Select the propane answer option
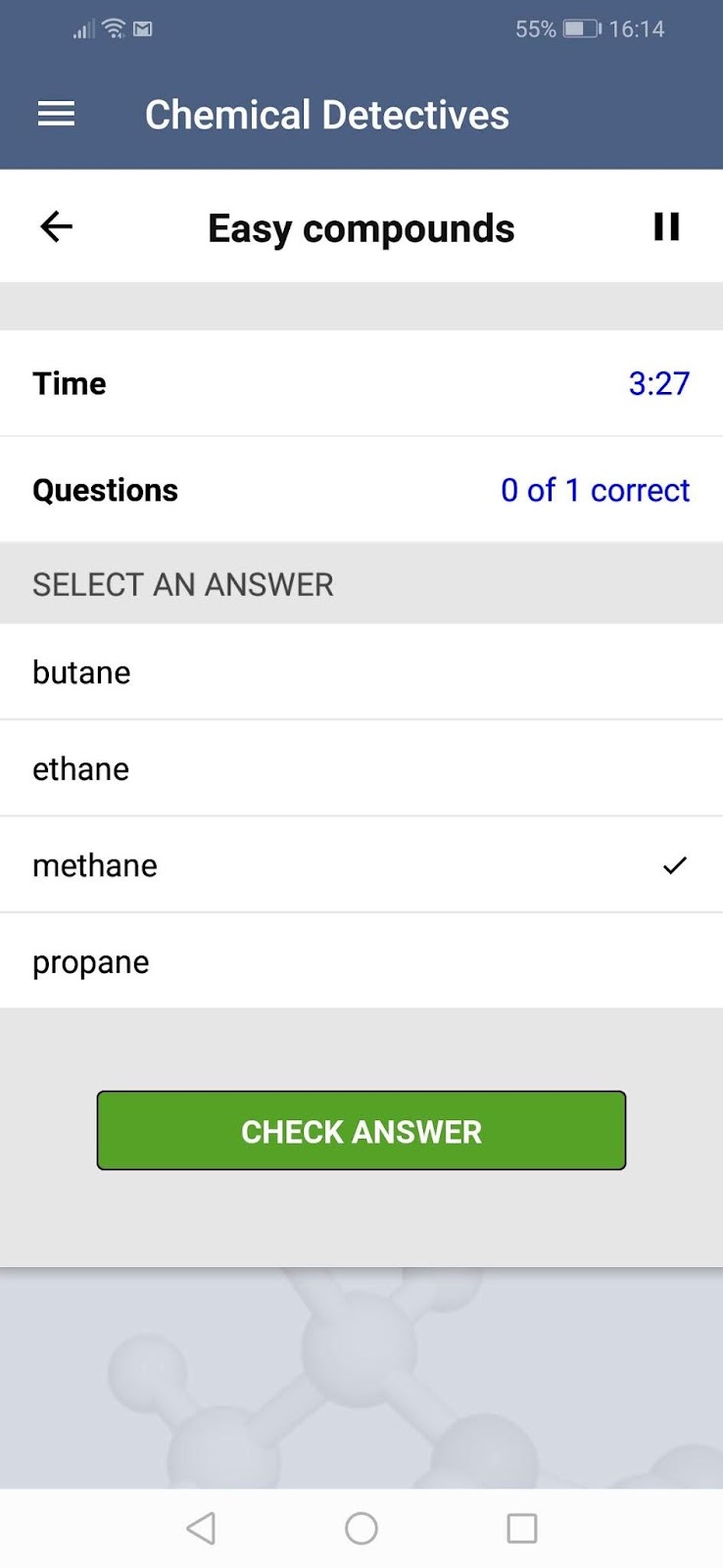This screenshot has height=1568, width=723. pyautogui.click(x=361, y=961)
